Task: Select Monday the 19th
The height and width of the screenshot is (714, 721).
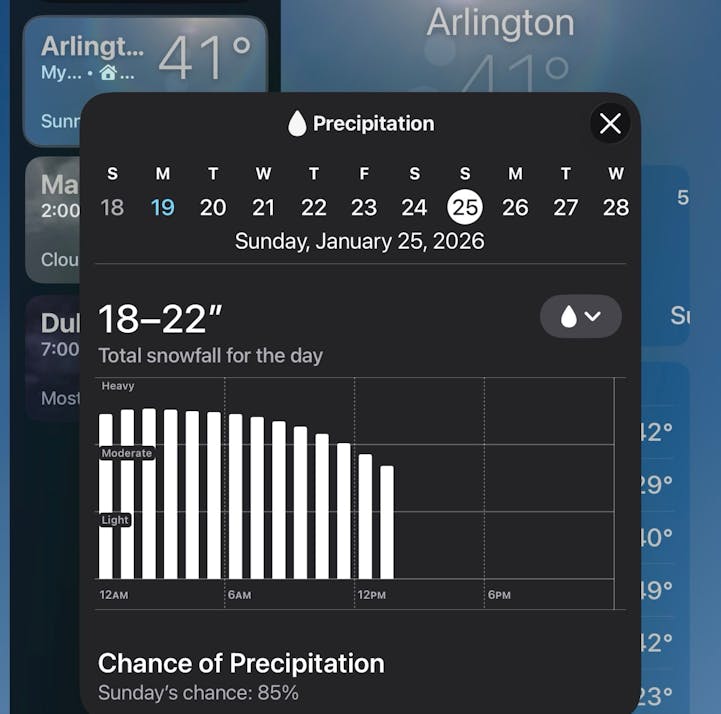Action: (163, 207)
